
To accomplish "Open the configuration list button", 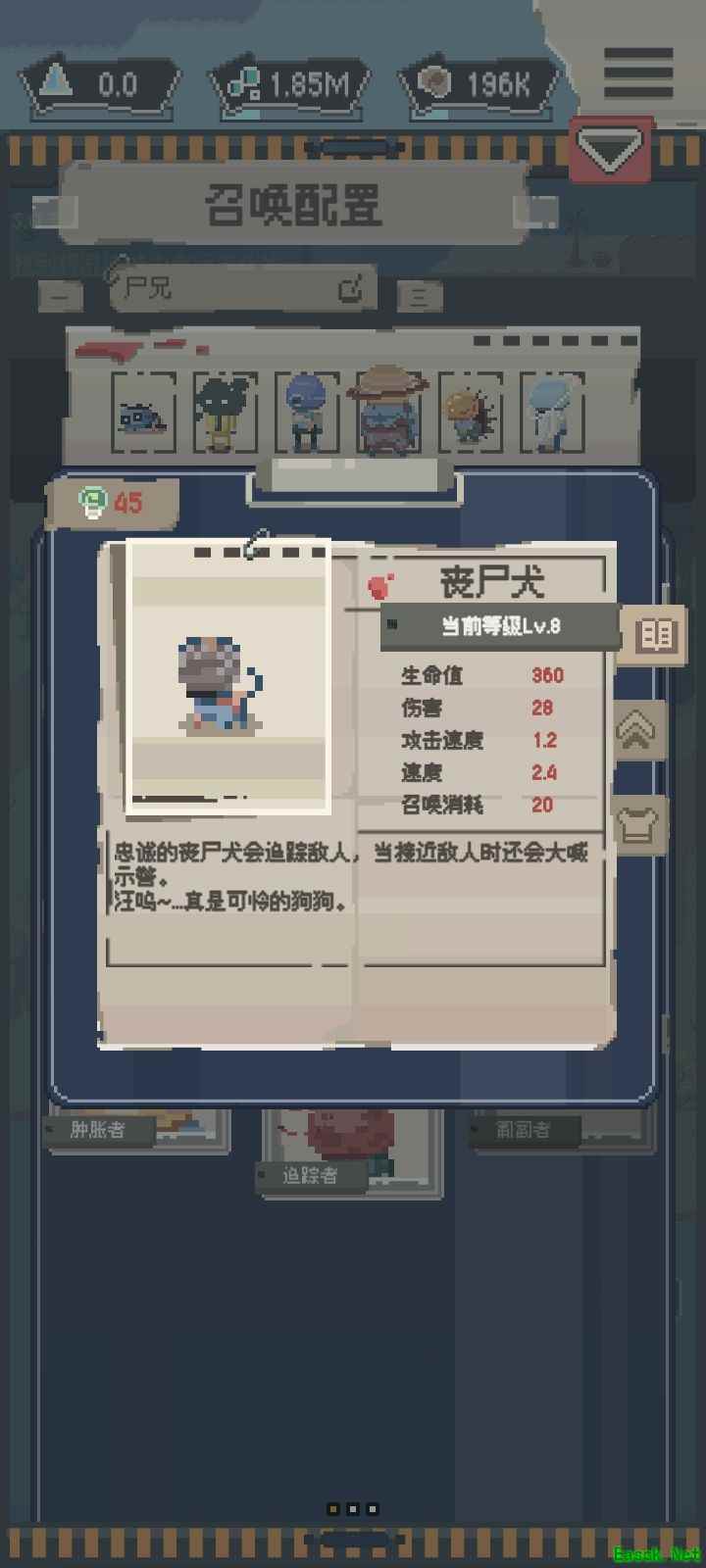I will click(x=420, y=296).
